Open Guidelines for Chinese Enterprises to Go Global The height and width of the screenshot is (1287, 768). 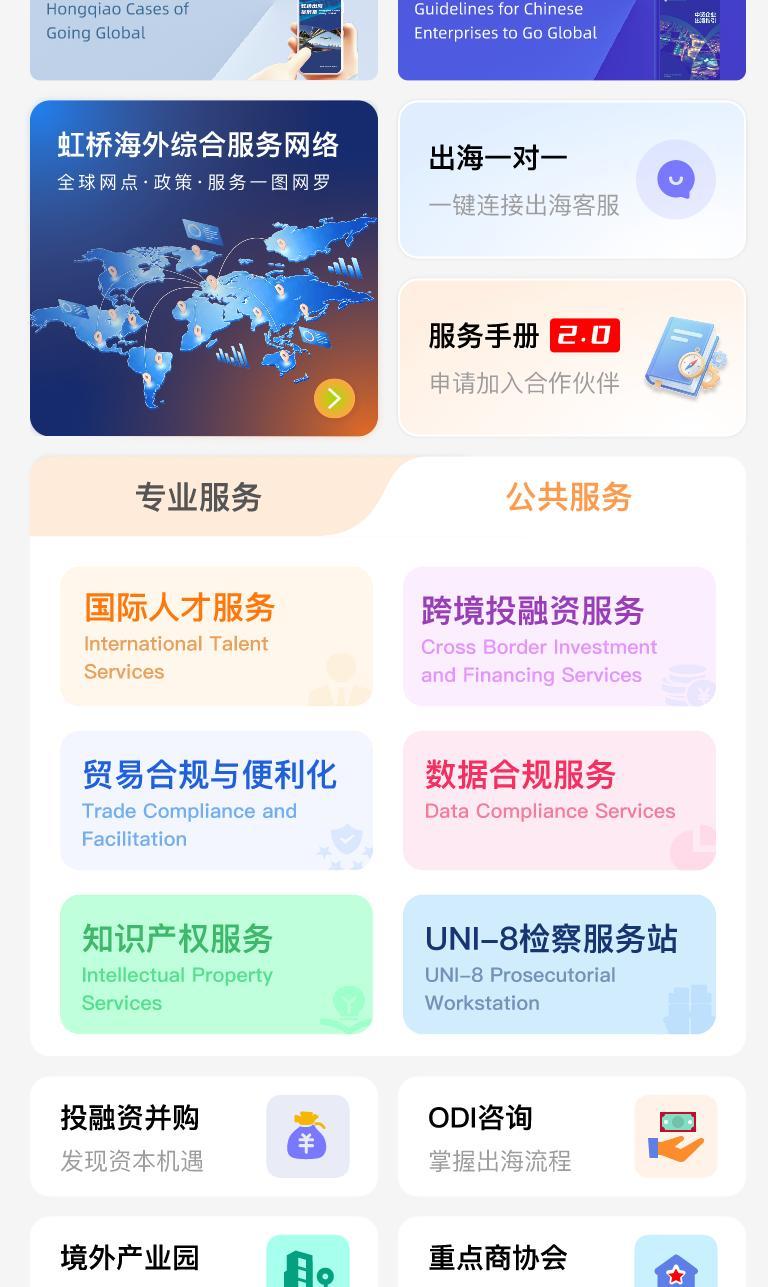[x=571, y=38]
